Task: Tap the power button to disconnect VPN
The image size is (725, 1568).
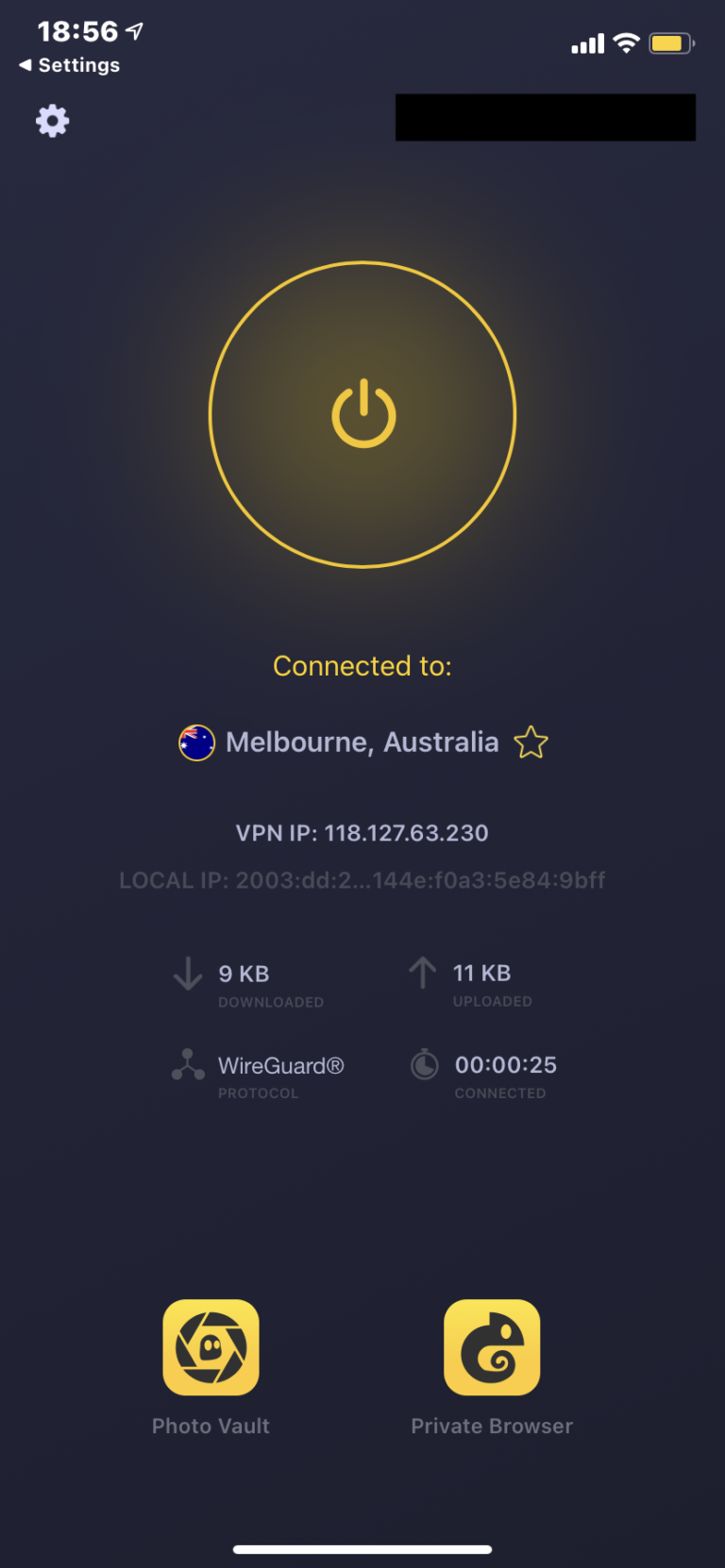Action: [362, 414]
